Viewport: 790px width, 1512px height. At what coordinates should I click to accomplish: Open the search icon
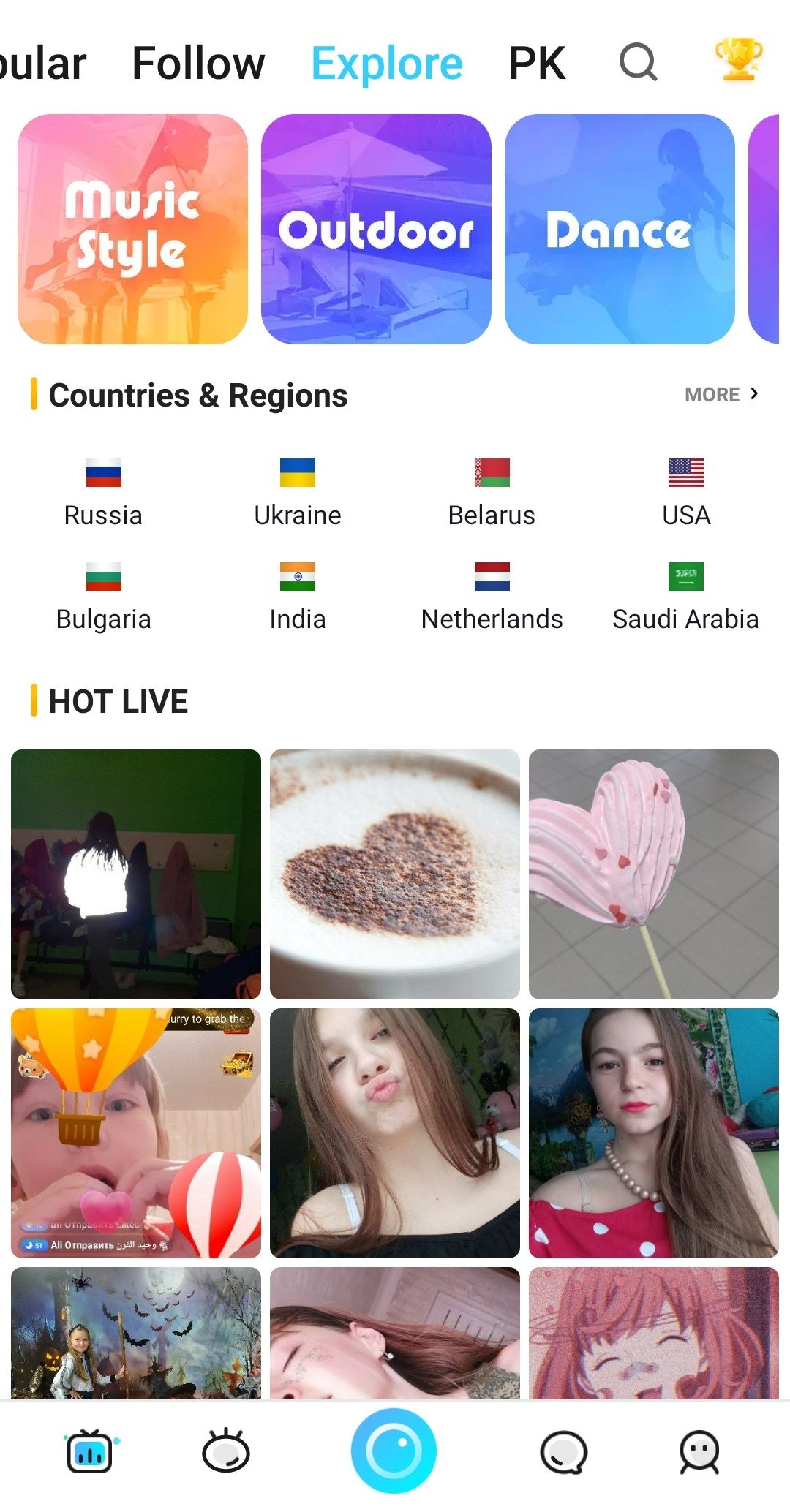tap(638, 62)
